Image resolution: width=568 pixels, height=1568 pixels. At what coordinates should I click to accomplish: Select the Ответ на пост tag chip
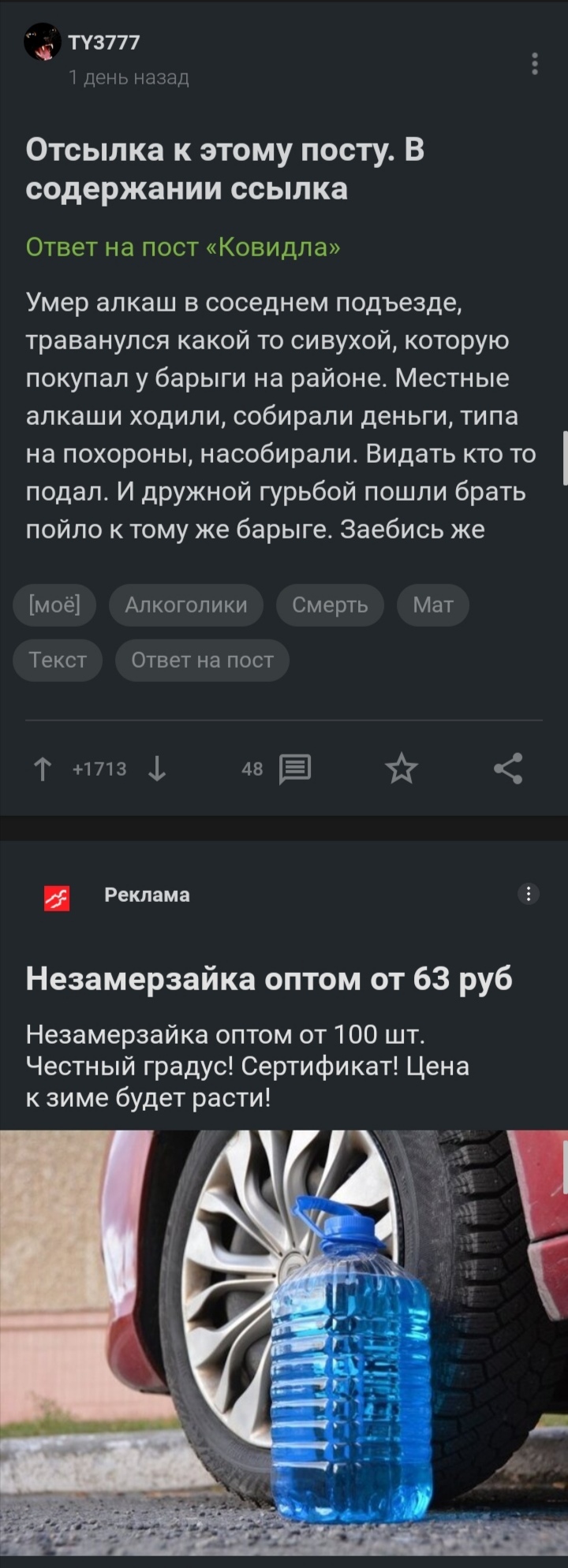[x=202, y=660]
